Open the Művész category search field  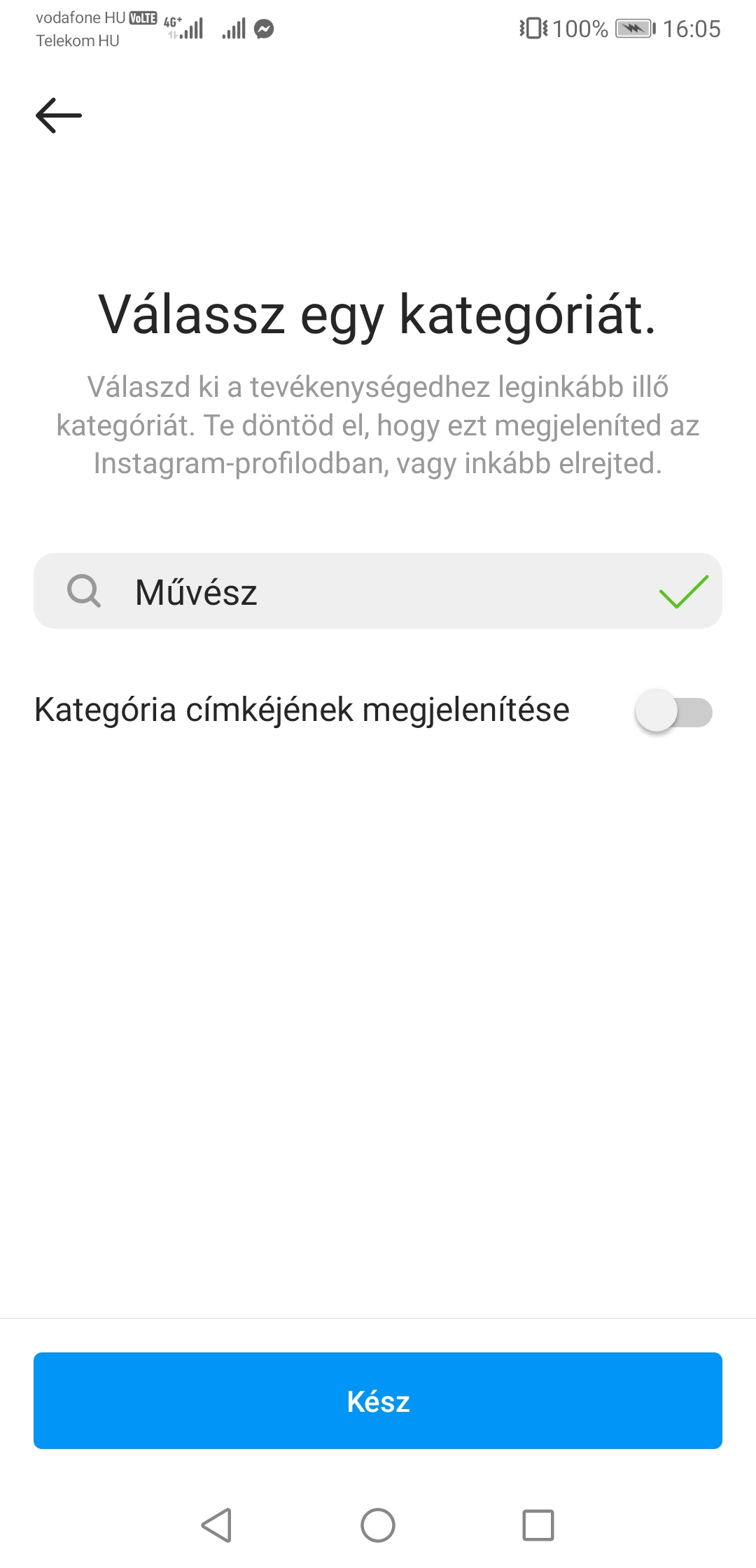point(378,591)
